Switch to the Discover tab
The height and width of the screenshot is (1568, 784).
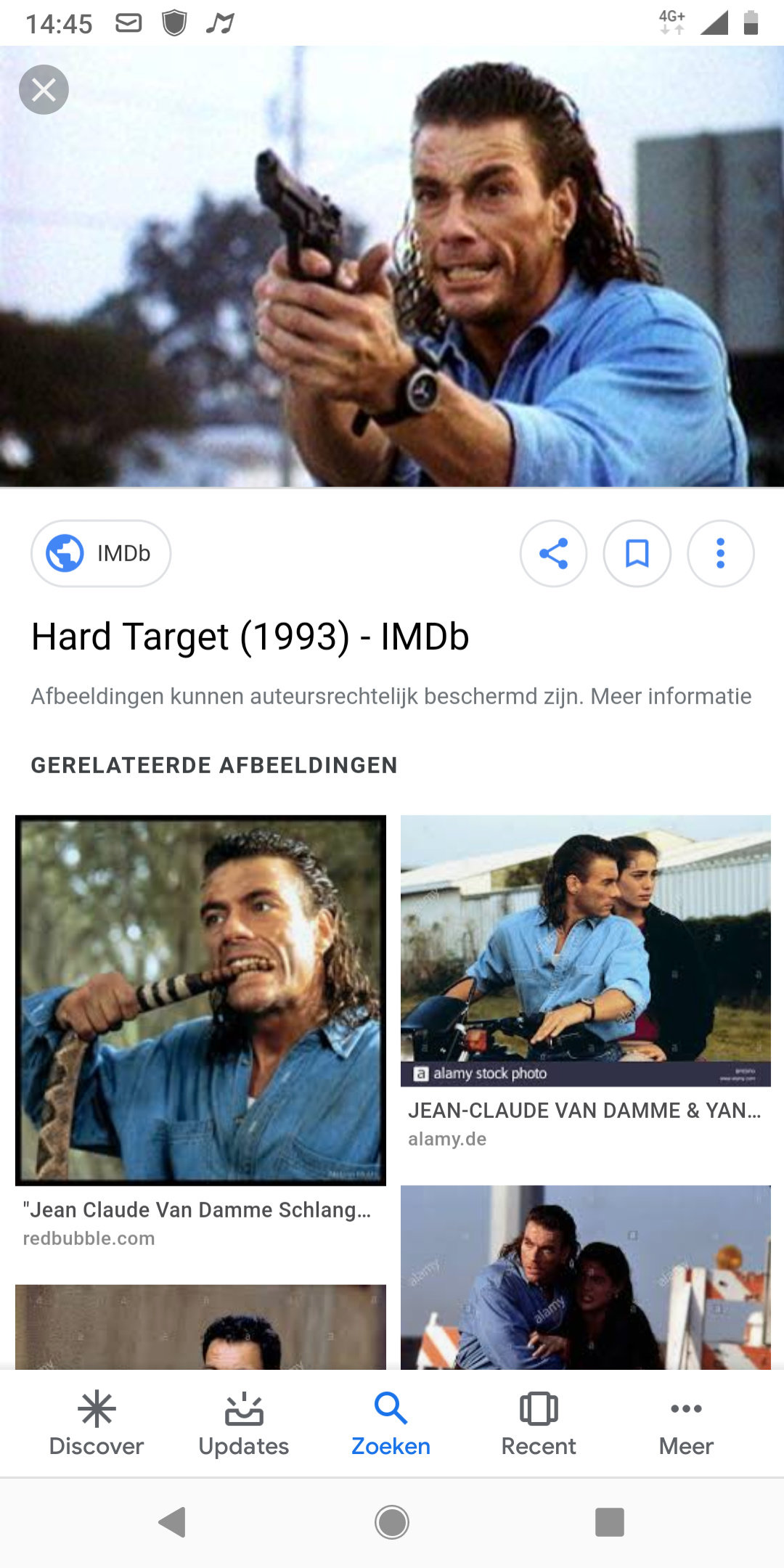point(97,1424)
